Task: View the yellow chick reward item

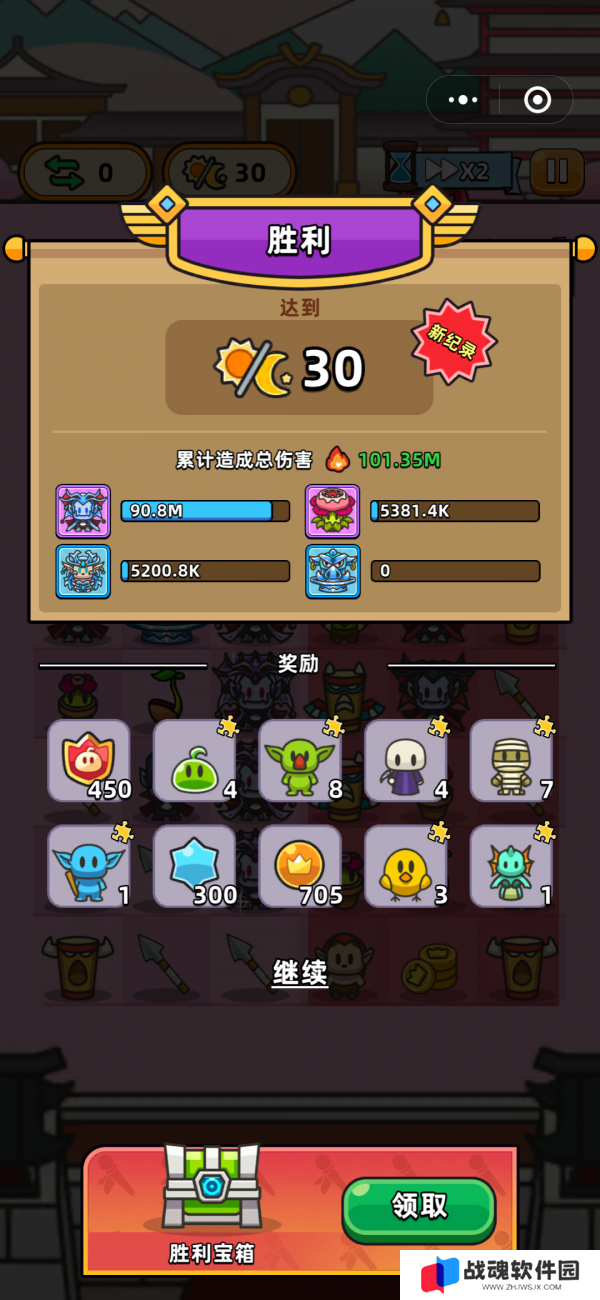Action: 405,866
